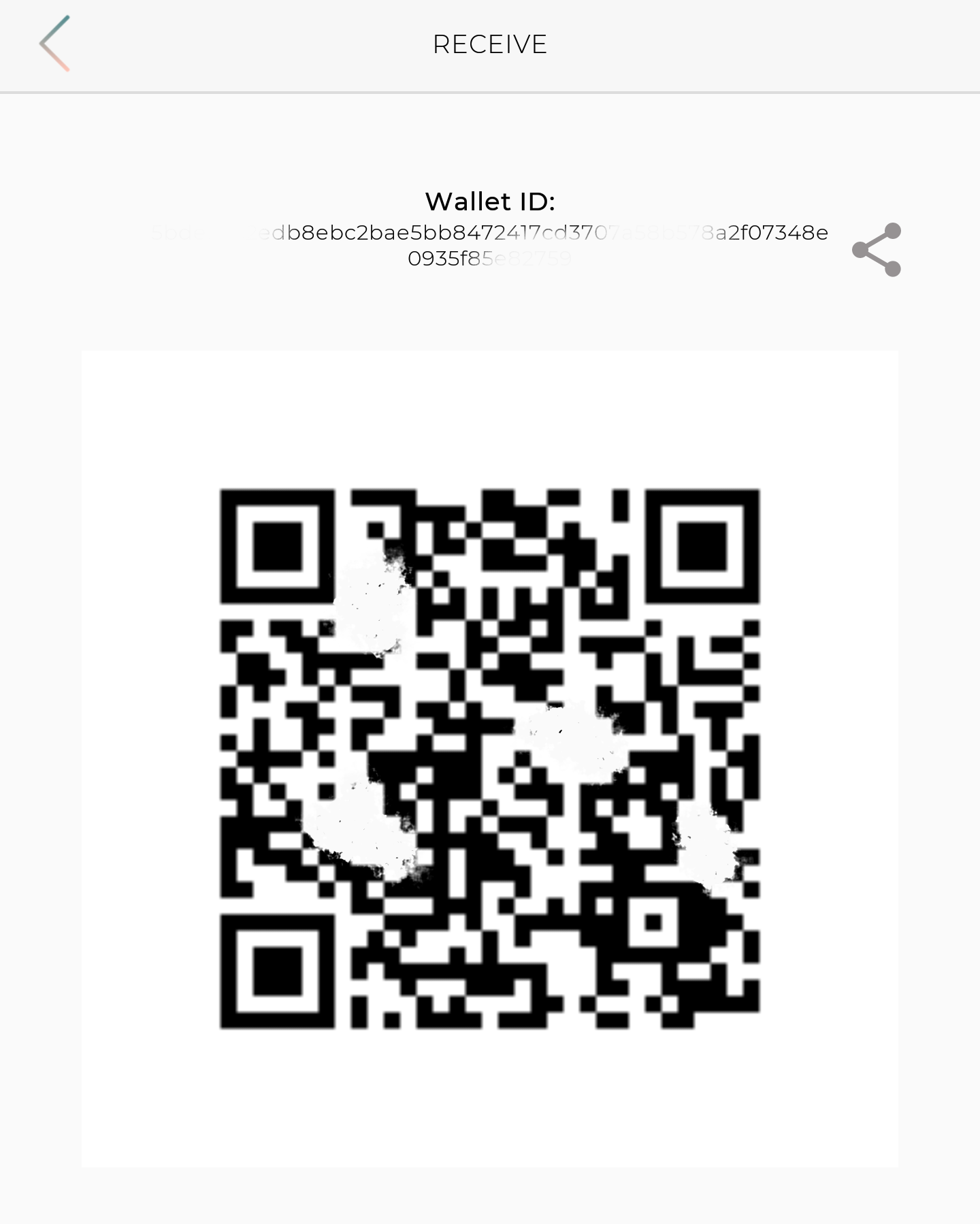Share the wallet ID
Viewport: 980px width, 1224px height.
pos(877,250)
